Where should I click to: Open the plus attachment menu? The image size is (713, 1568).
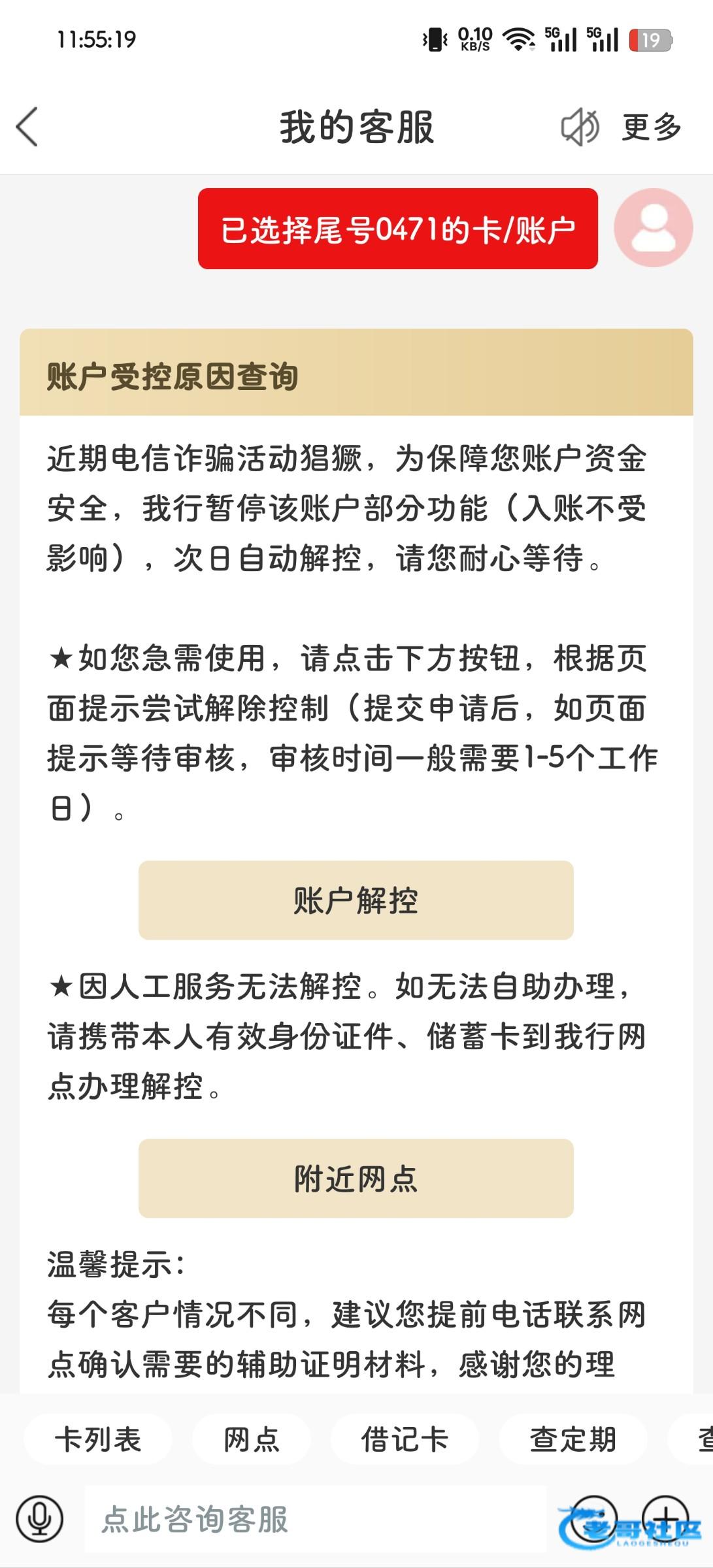click(x=666, y=1518)
